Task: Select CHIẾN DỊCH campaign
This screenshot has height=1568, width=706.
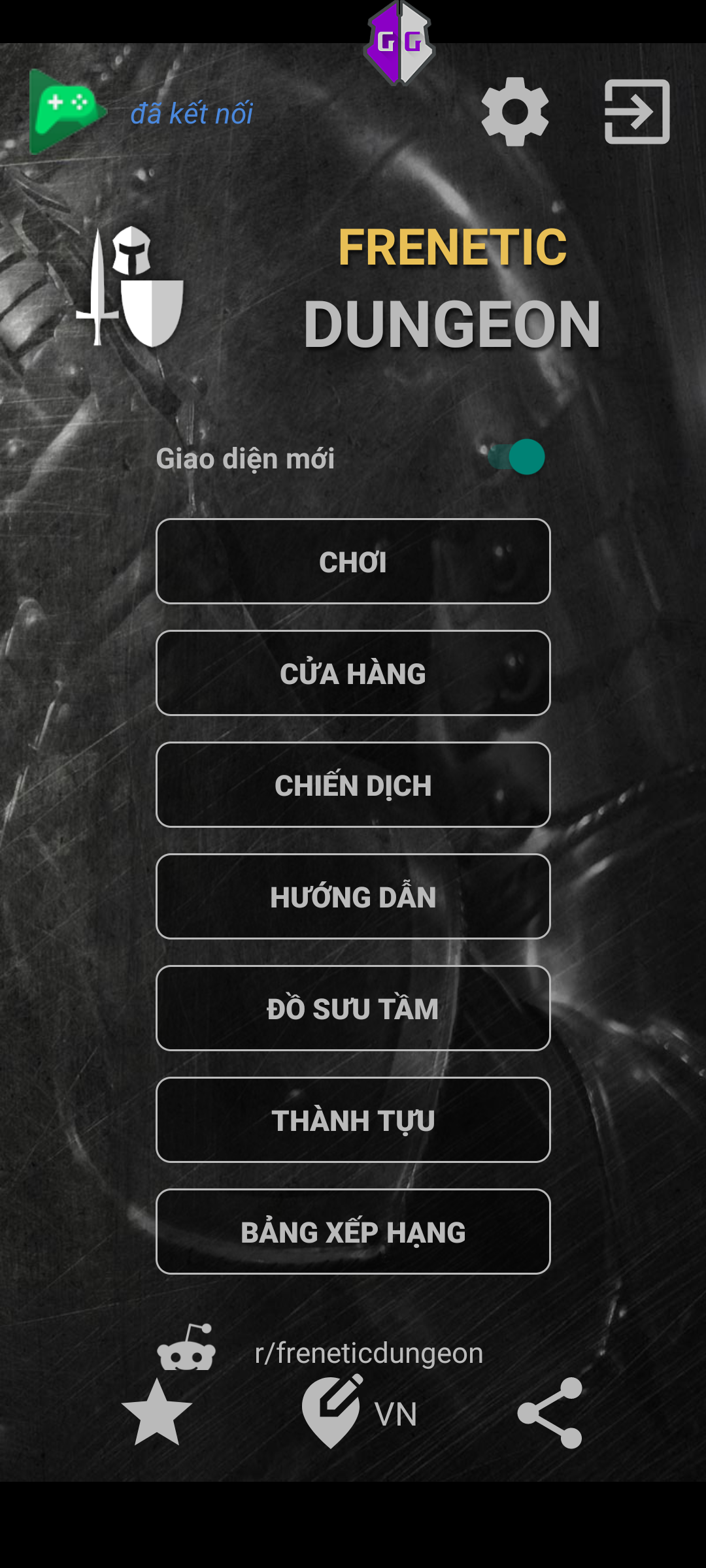Action: (353, 785)
